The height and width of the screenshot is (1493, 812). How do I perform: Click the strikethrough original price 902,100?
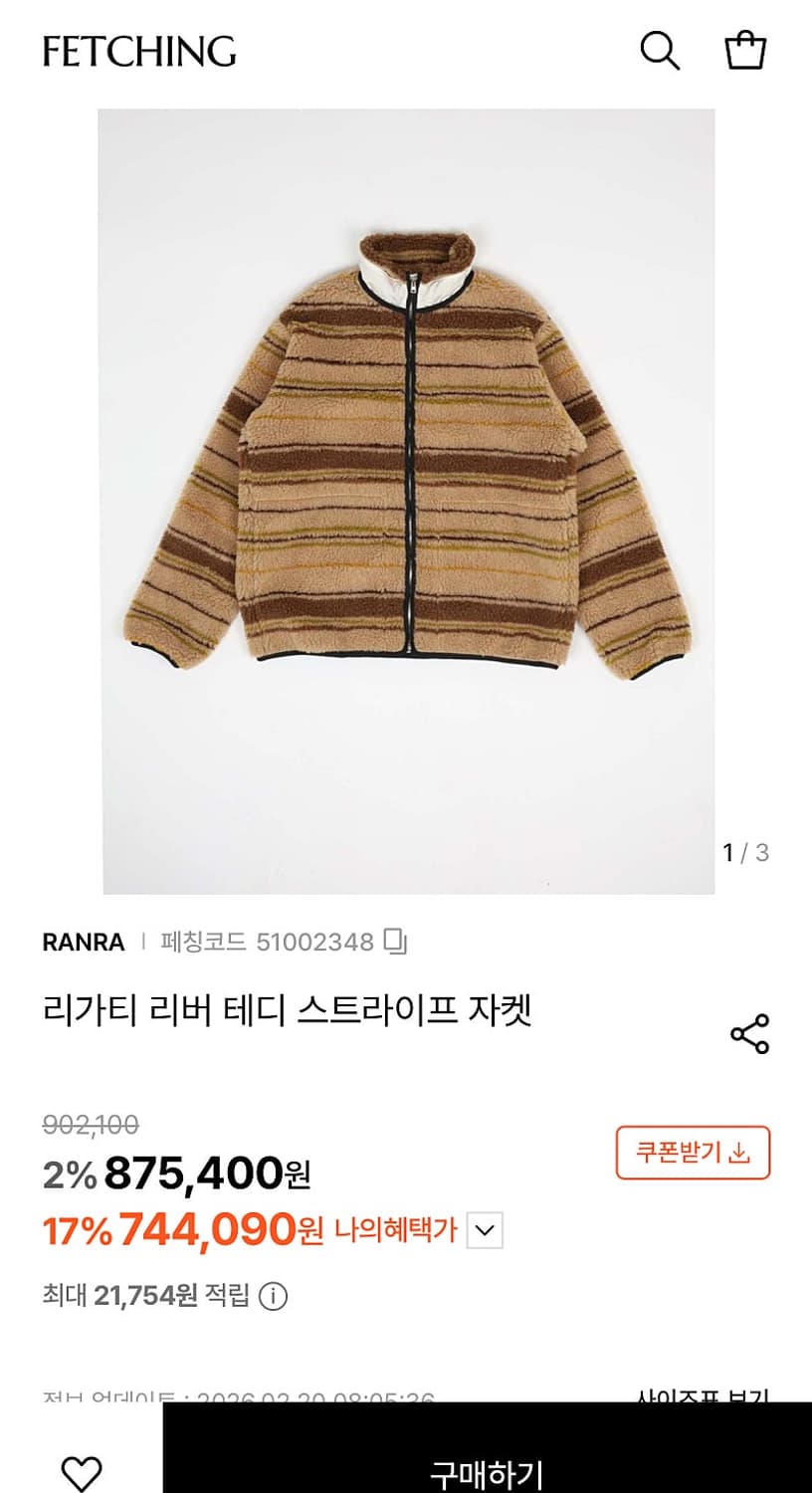coord(89,1125)
